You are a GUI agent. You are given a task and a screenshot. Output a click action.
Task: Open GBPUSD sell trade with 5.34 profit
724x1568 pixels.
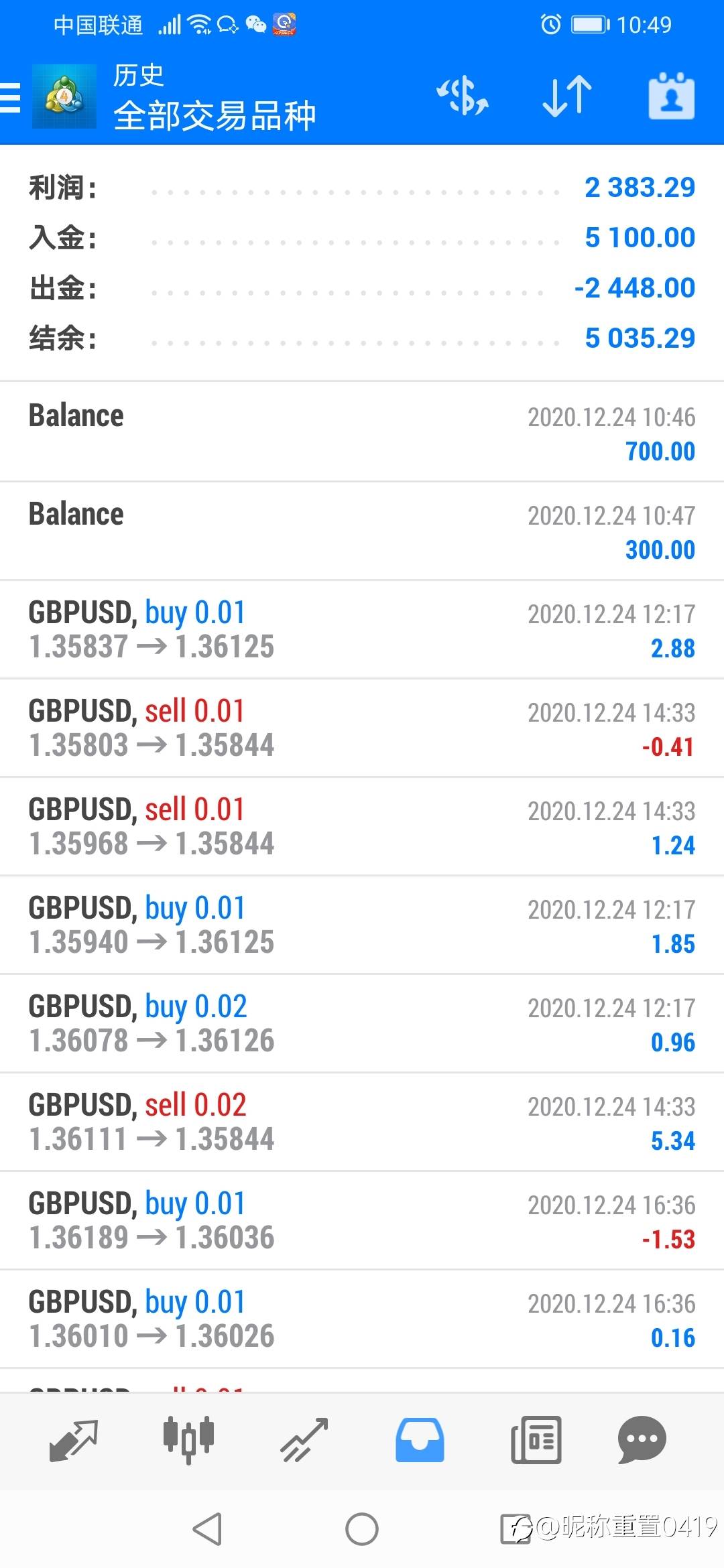tap(362, 1122)
